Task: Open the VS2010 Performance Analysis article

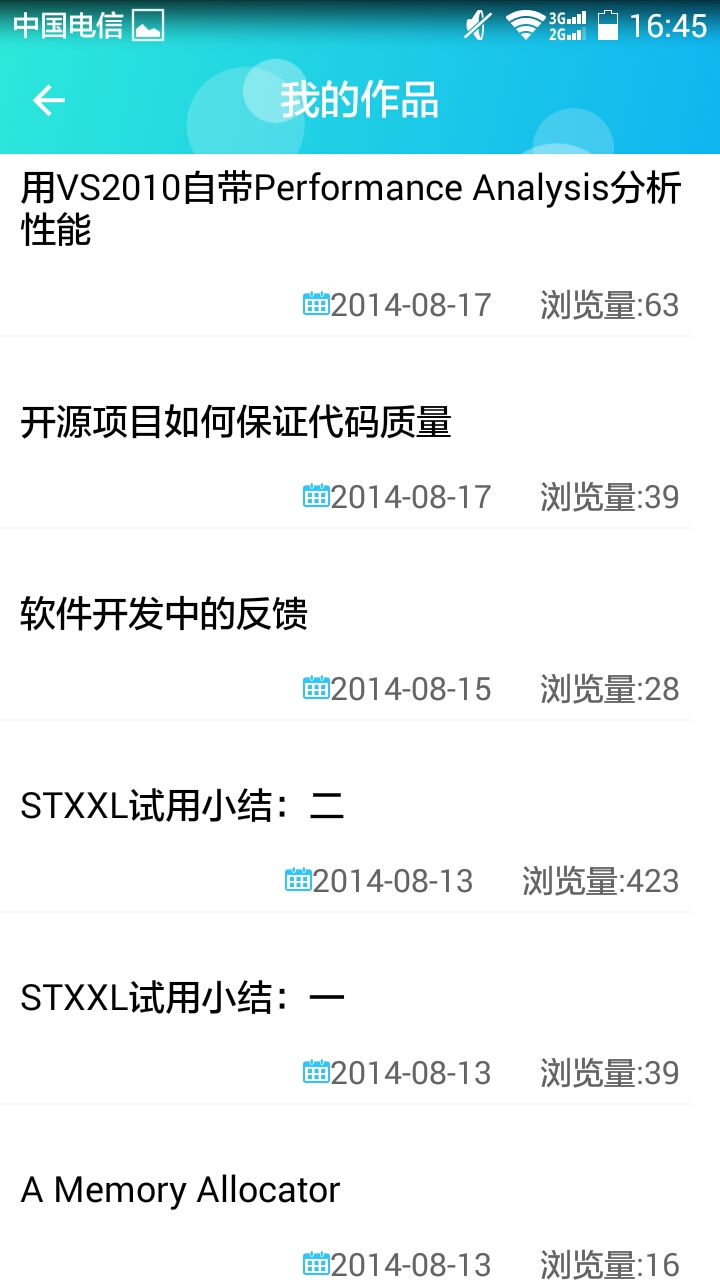Action: [350, 208]
